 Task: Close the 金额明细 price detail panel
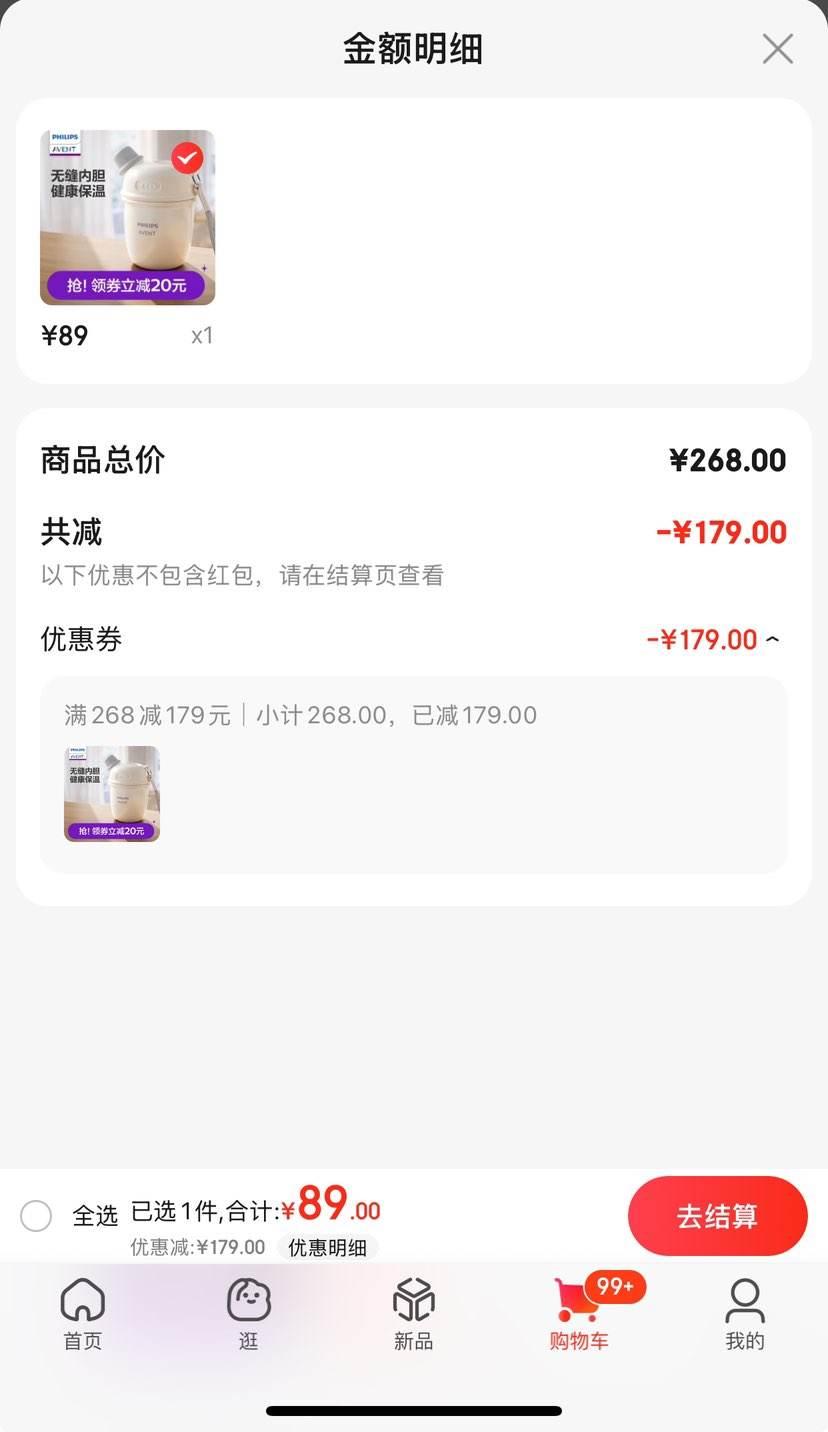tap(777, 48)
